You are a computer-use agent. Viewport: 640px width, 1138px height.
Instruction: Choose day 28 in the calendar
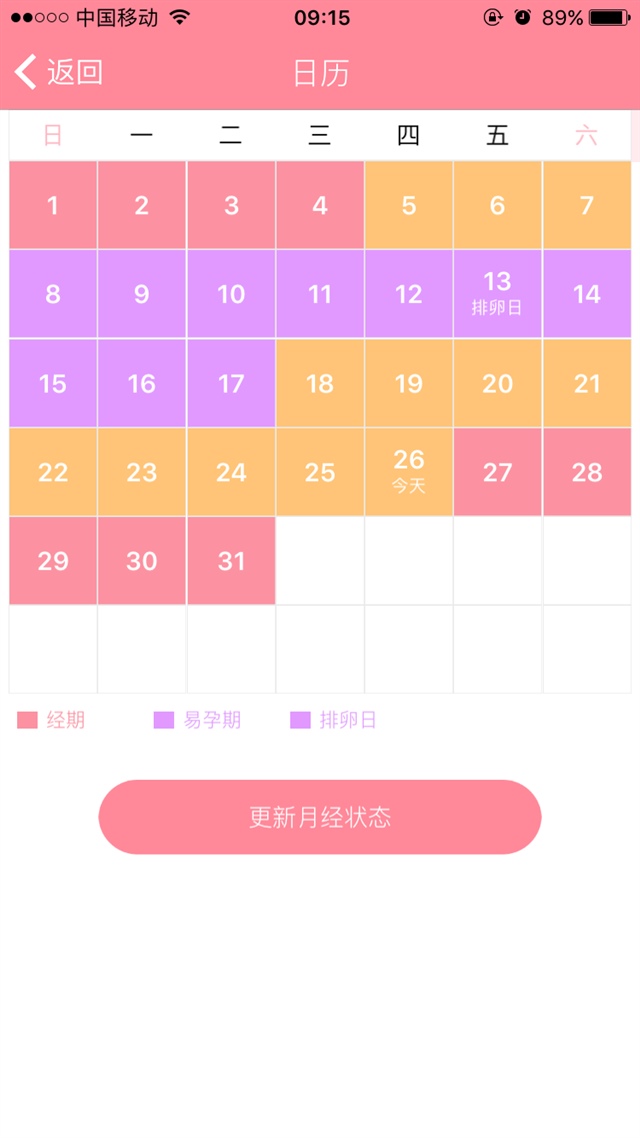click(x=587, y=472)
